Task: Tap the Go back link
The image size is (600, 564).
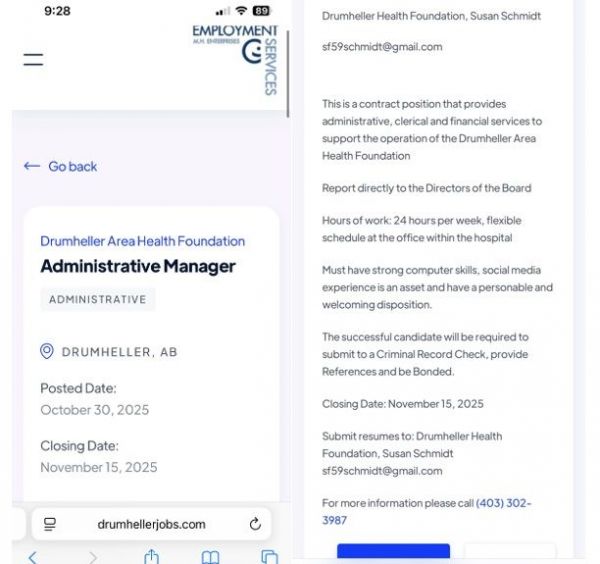Action: point(61,167)
